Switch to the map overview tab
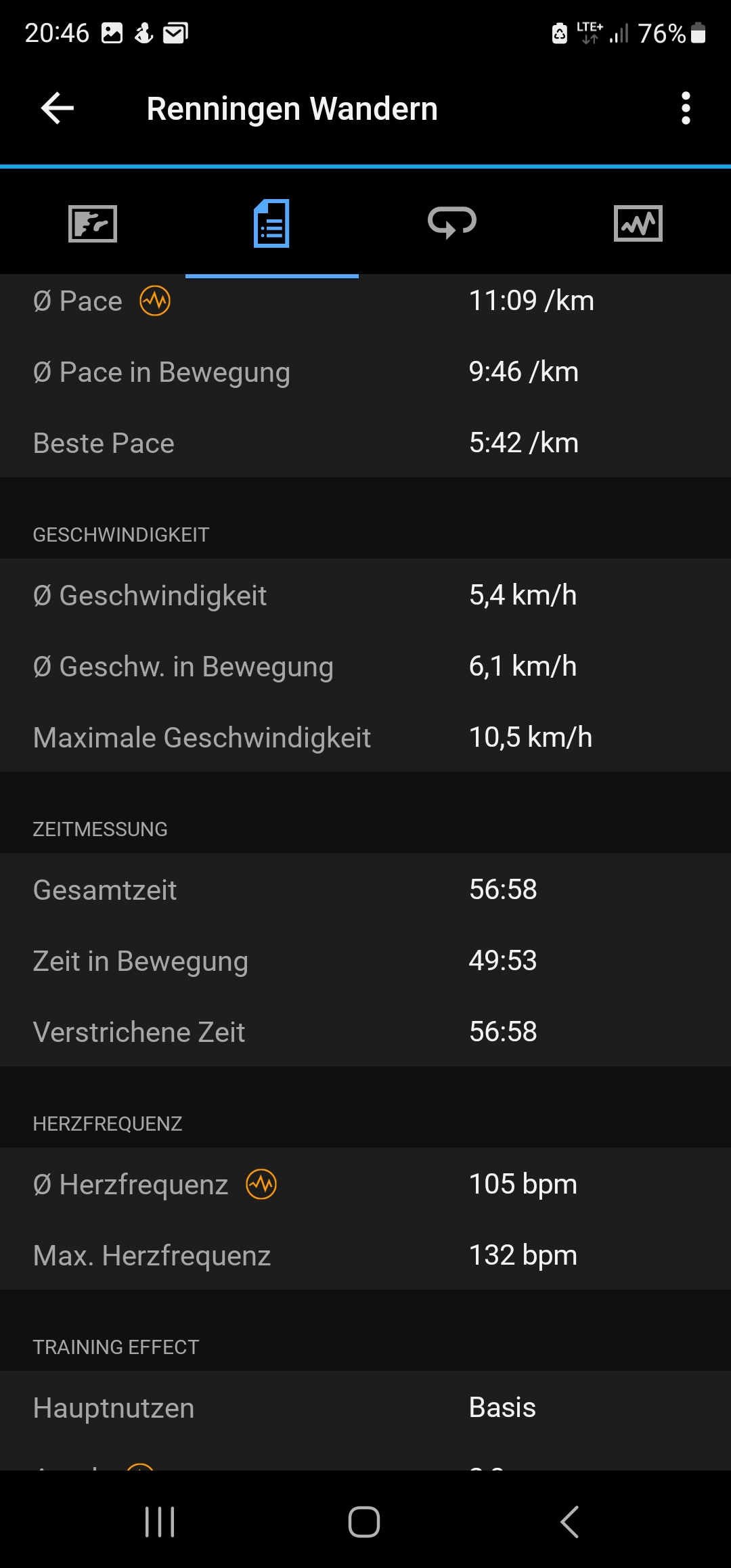 [x=93, y=223]
